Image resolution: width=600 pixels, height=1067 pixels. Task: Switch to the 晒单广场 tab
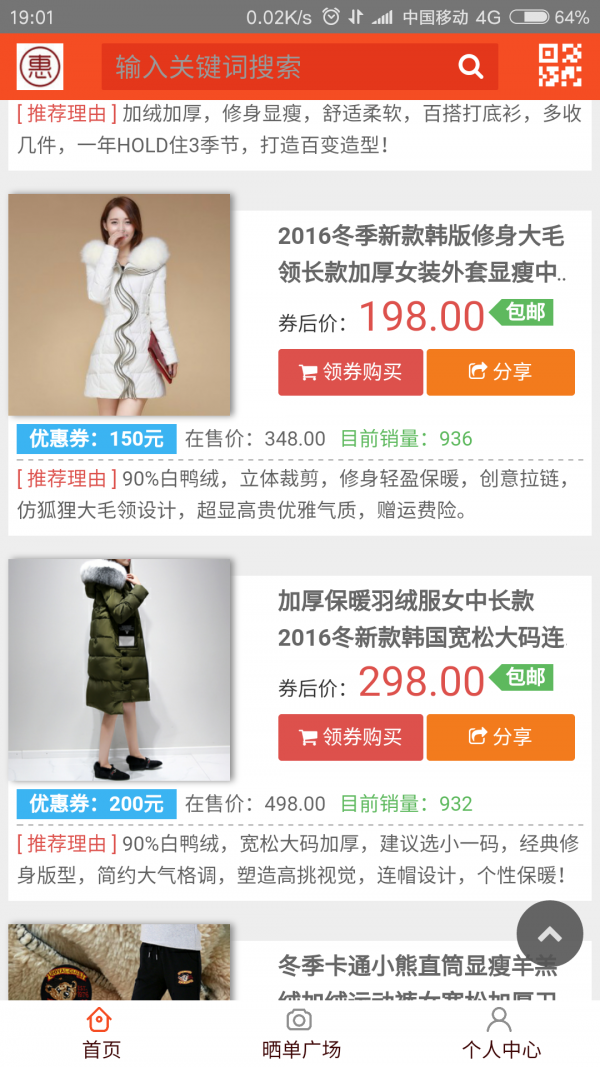[x=300, y=1033]
